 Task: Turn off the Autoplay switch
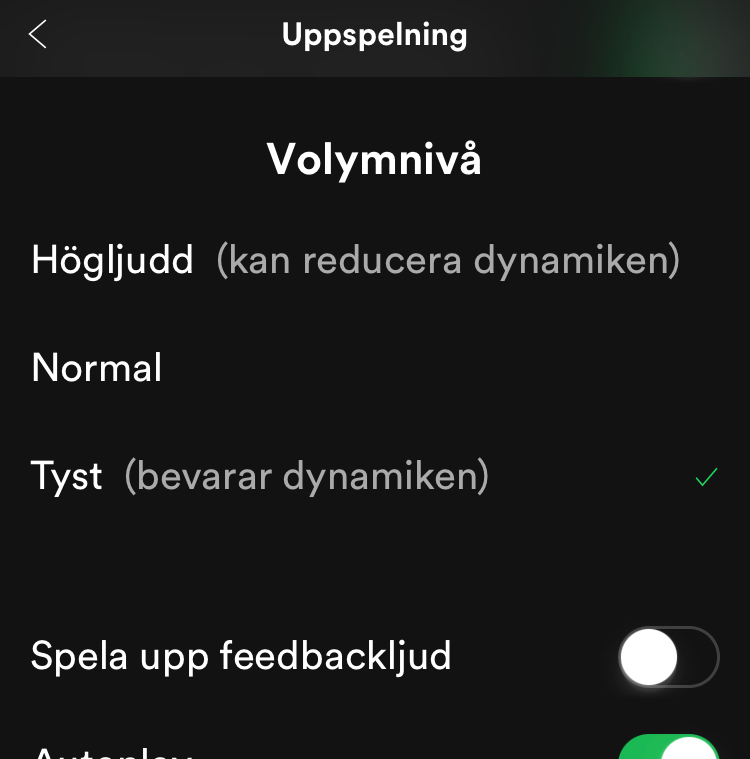[x=668, y=748]
